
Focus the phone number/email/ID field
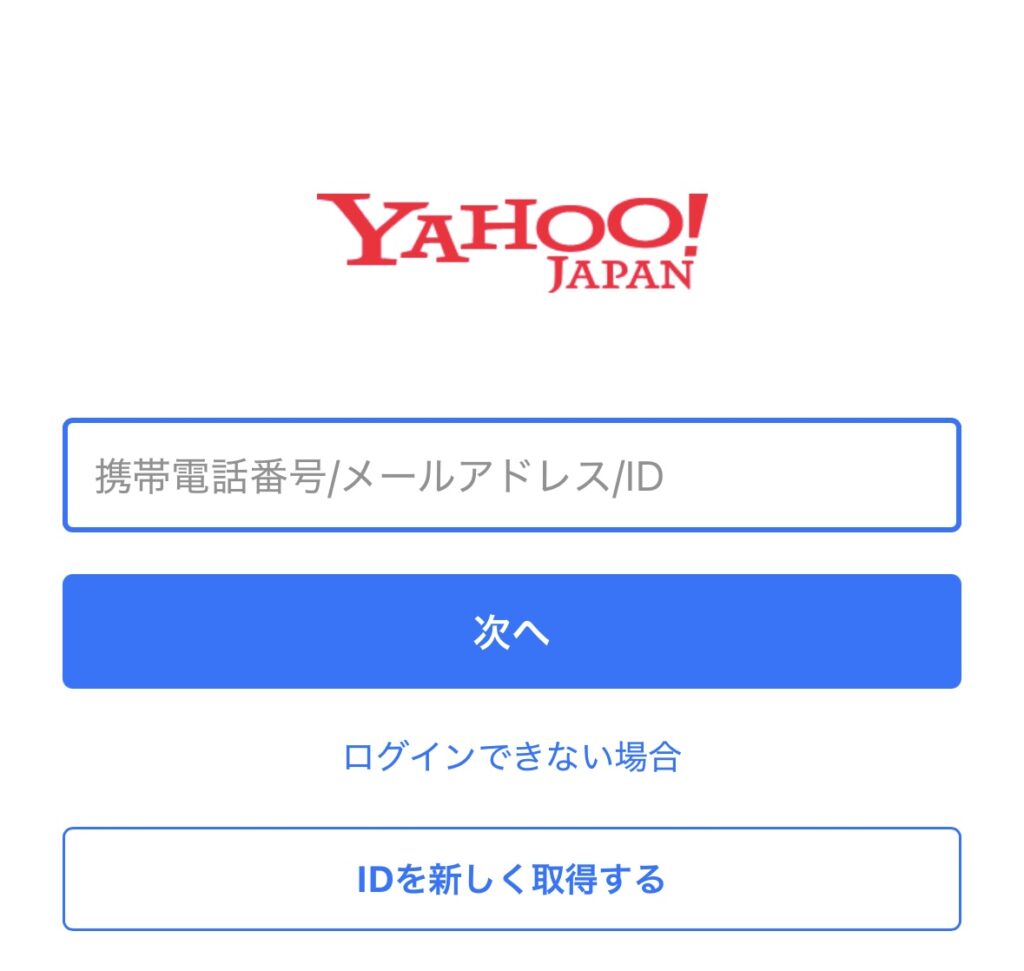point(511,476)
